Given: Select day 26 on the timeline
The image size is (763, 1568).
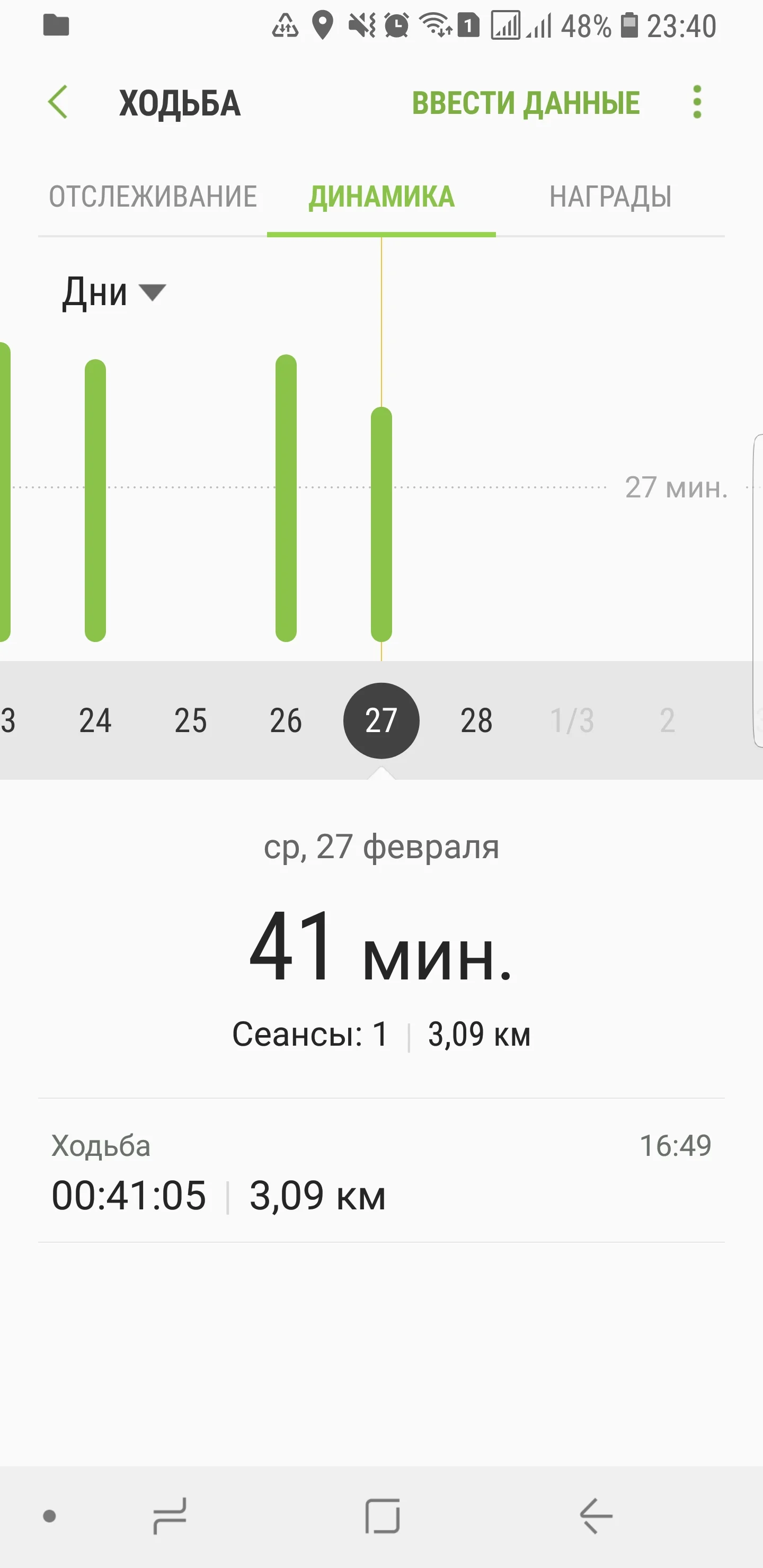Looking at the screenshot, I should click(x=286, y=720).
